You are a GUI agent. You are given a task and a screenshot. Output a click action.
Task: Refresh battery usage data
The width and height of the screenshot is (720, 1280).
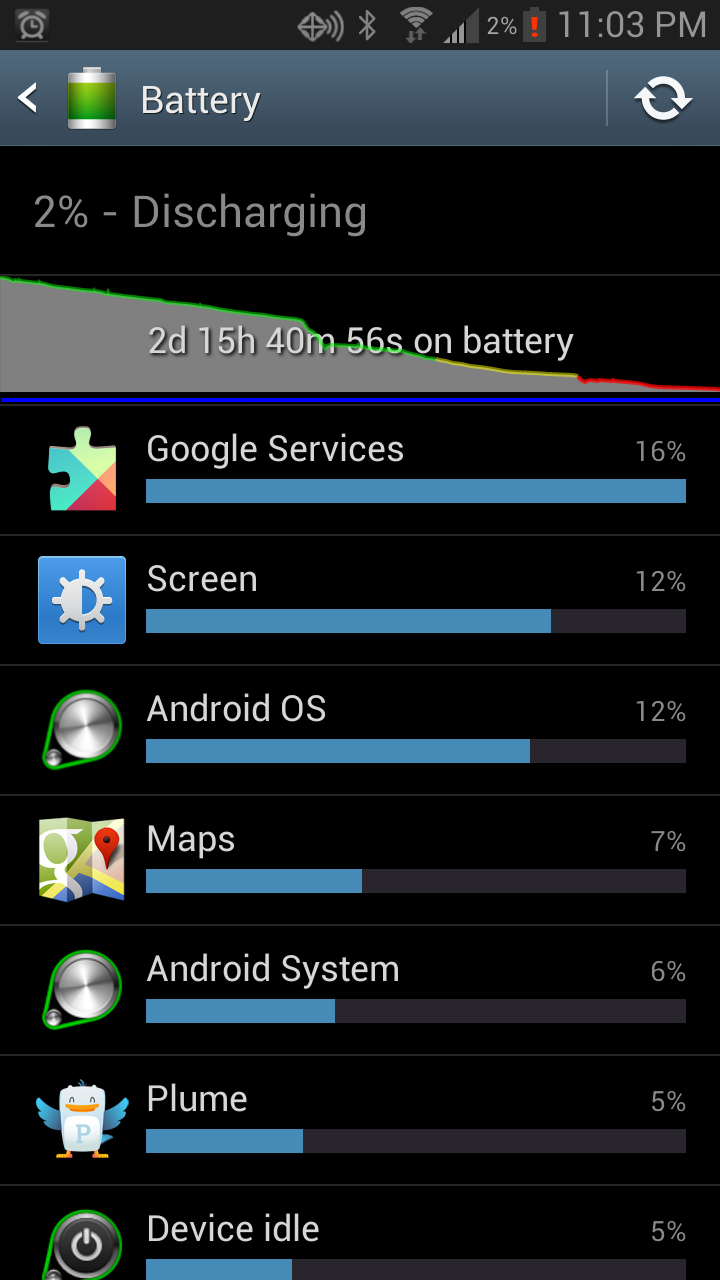pyautogui.click(x=663, y=99)
